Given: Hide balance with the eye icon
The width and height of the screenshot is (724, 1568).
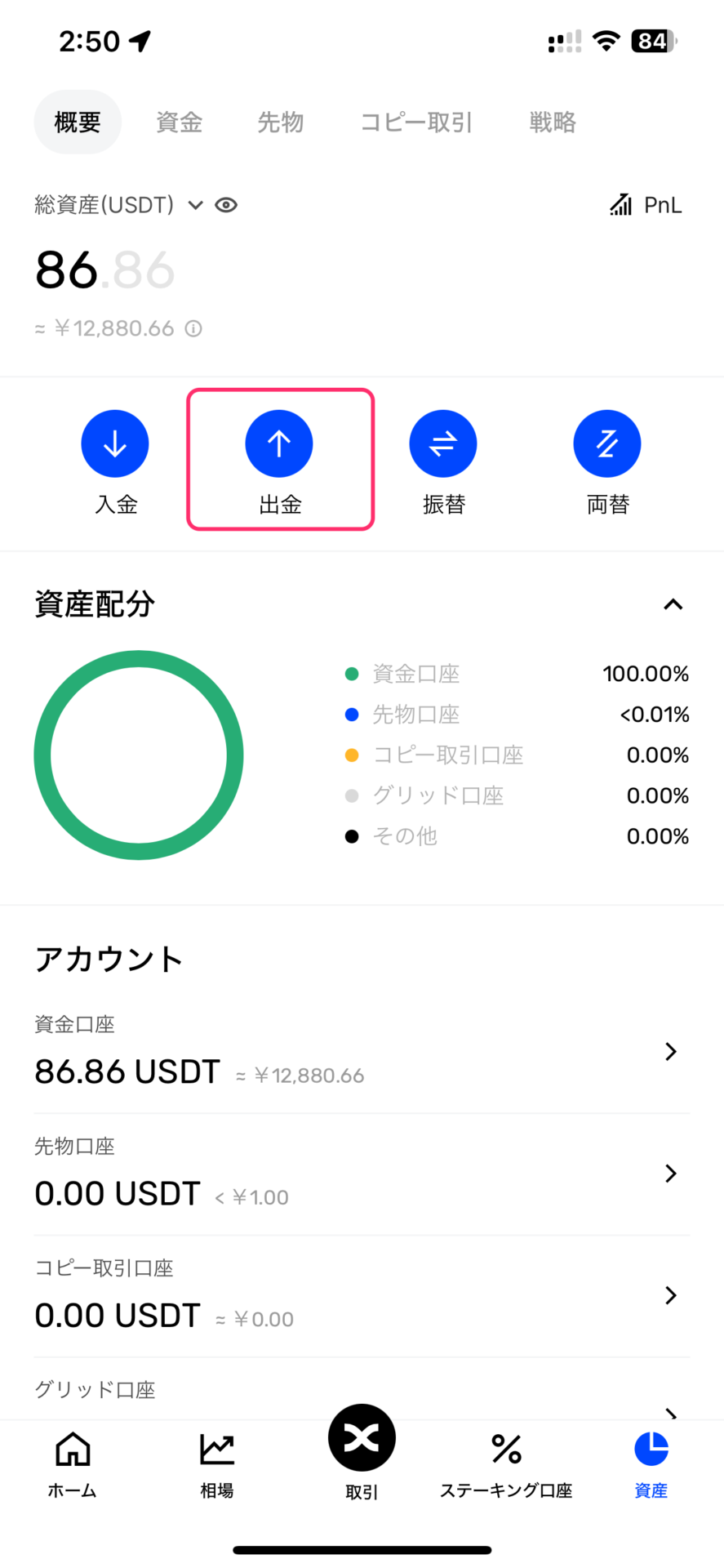Looking at the screenshot, I should [226, 205].
